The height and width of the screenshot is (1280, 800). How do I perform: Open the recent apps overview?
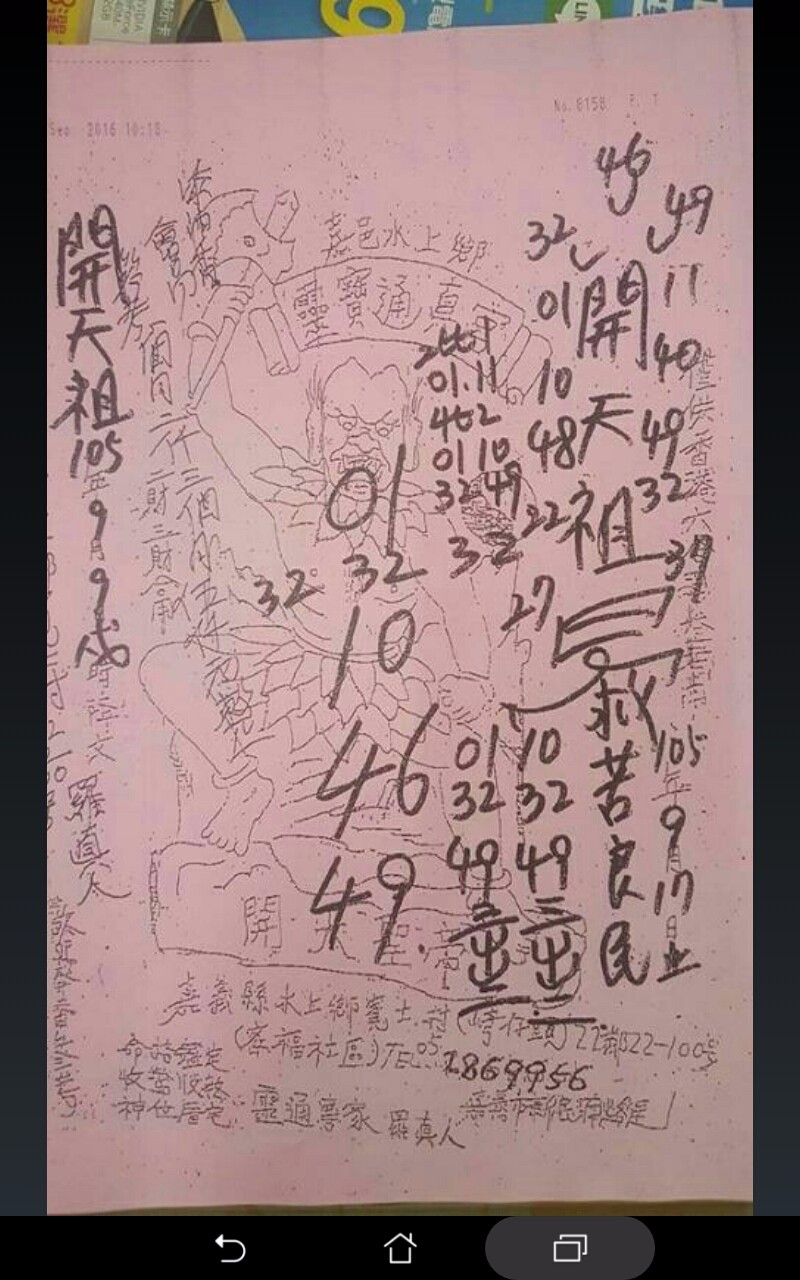tap(570, 1247)
